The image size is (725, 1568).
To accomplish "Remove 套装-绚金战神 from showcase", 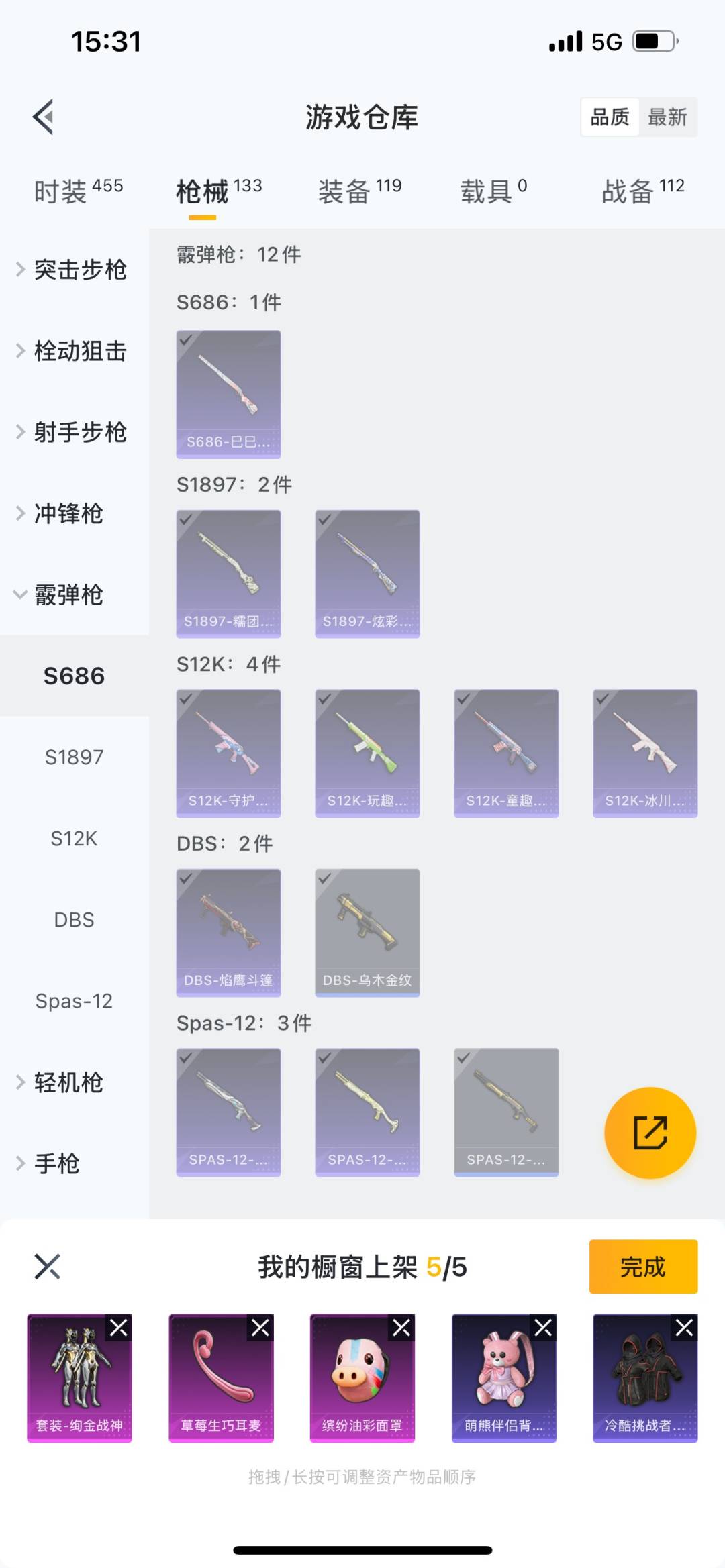I will pyautogui.click(x=119, y=1328).
